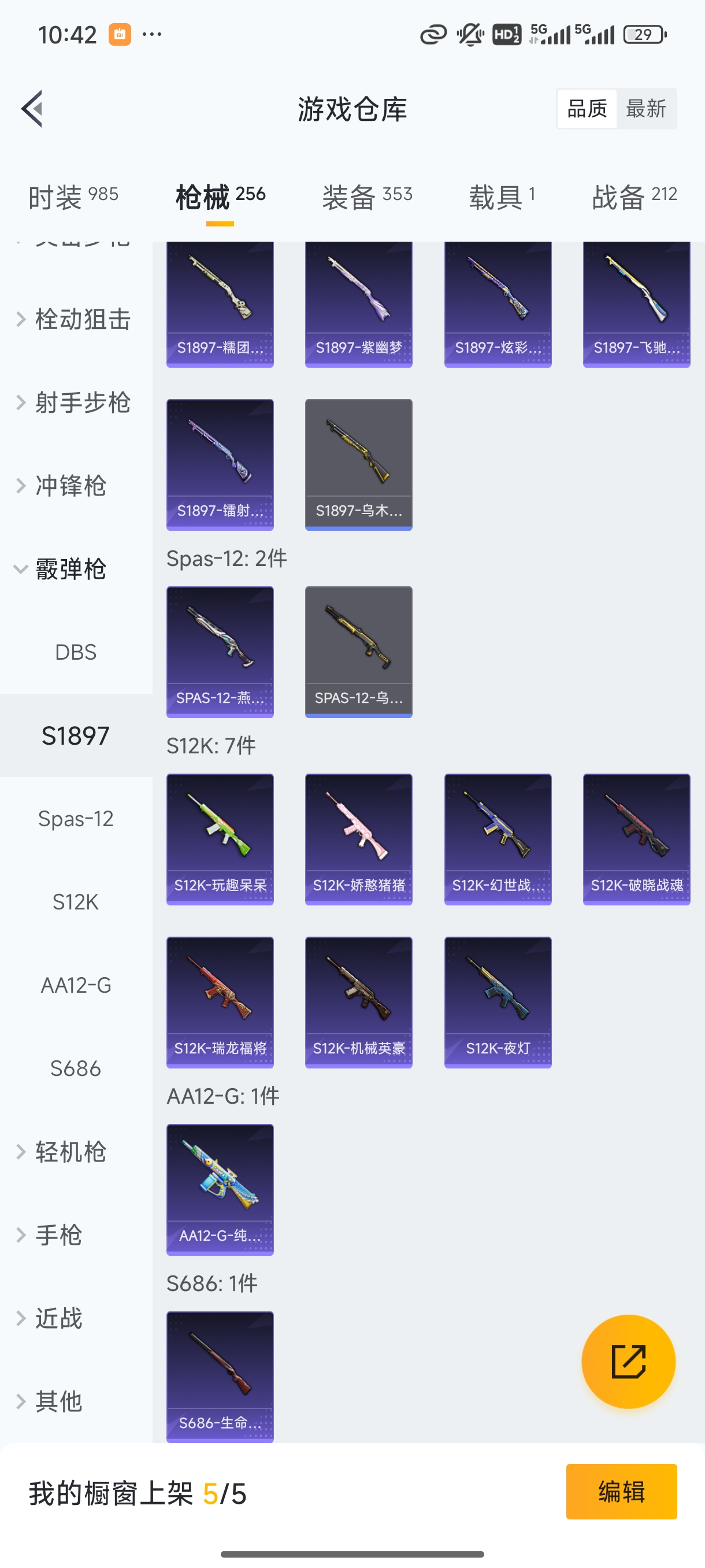The width and height of the screenshot is (705, 1568).
Task: Switch sorting to 最新
Action: pos(647,108)
